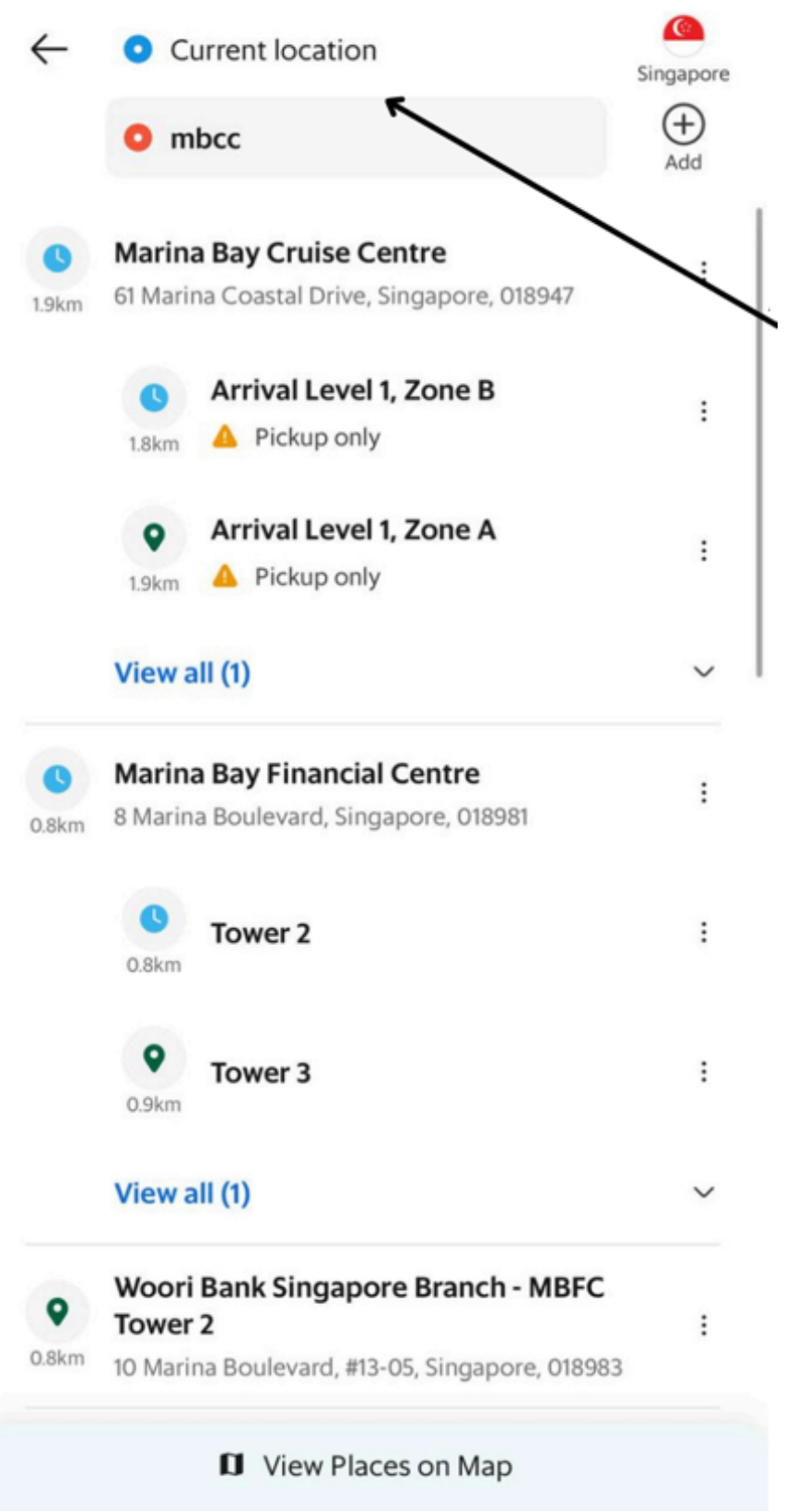Add another stop

[683, 136]
